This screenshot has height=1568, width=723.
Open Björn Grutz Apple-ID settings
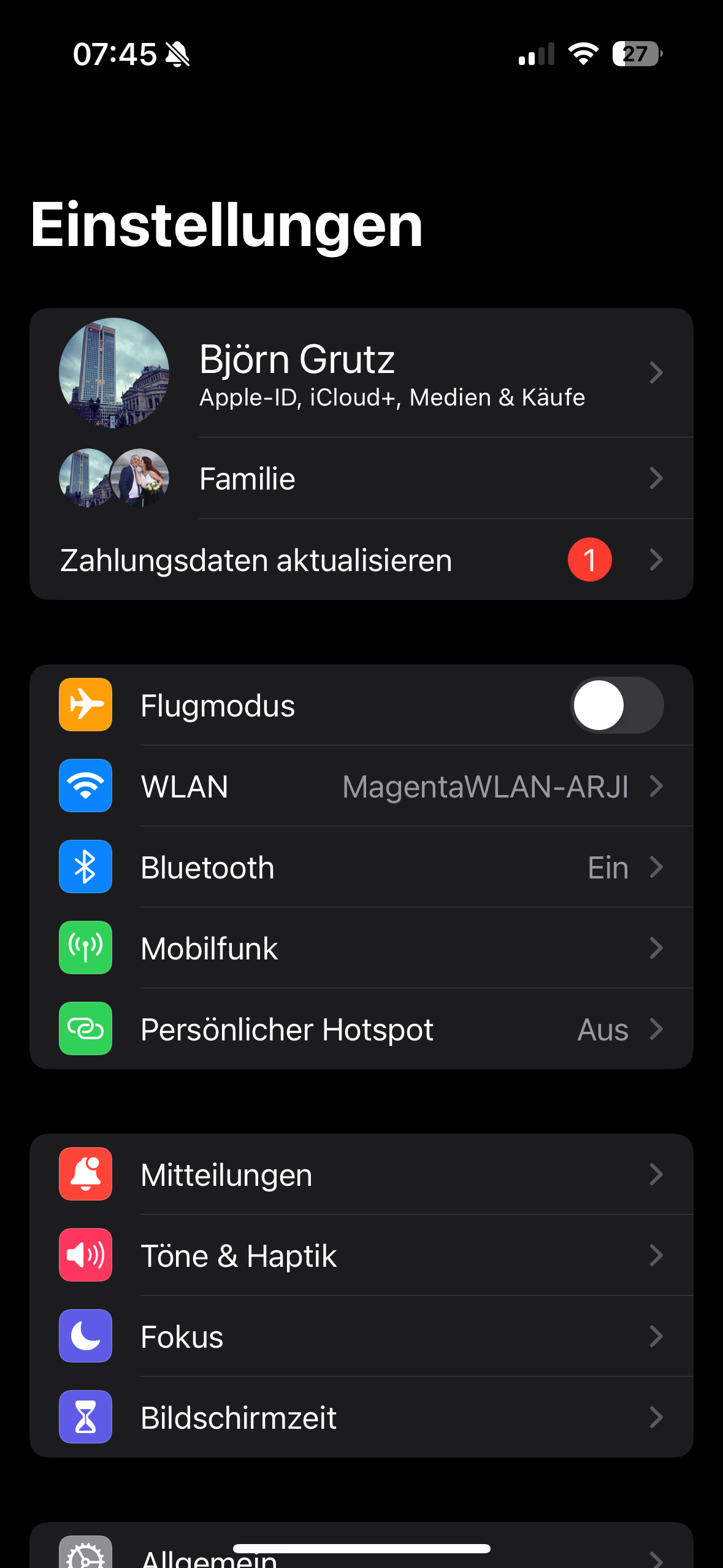point(361,372)
